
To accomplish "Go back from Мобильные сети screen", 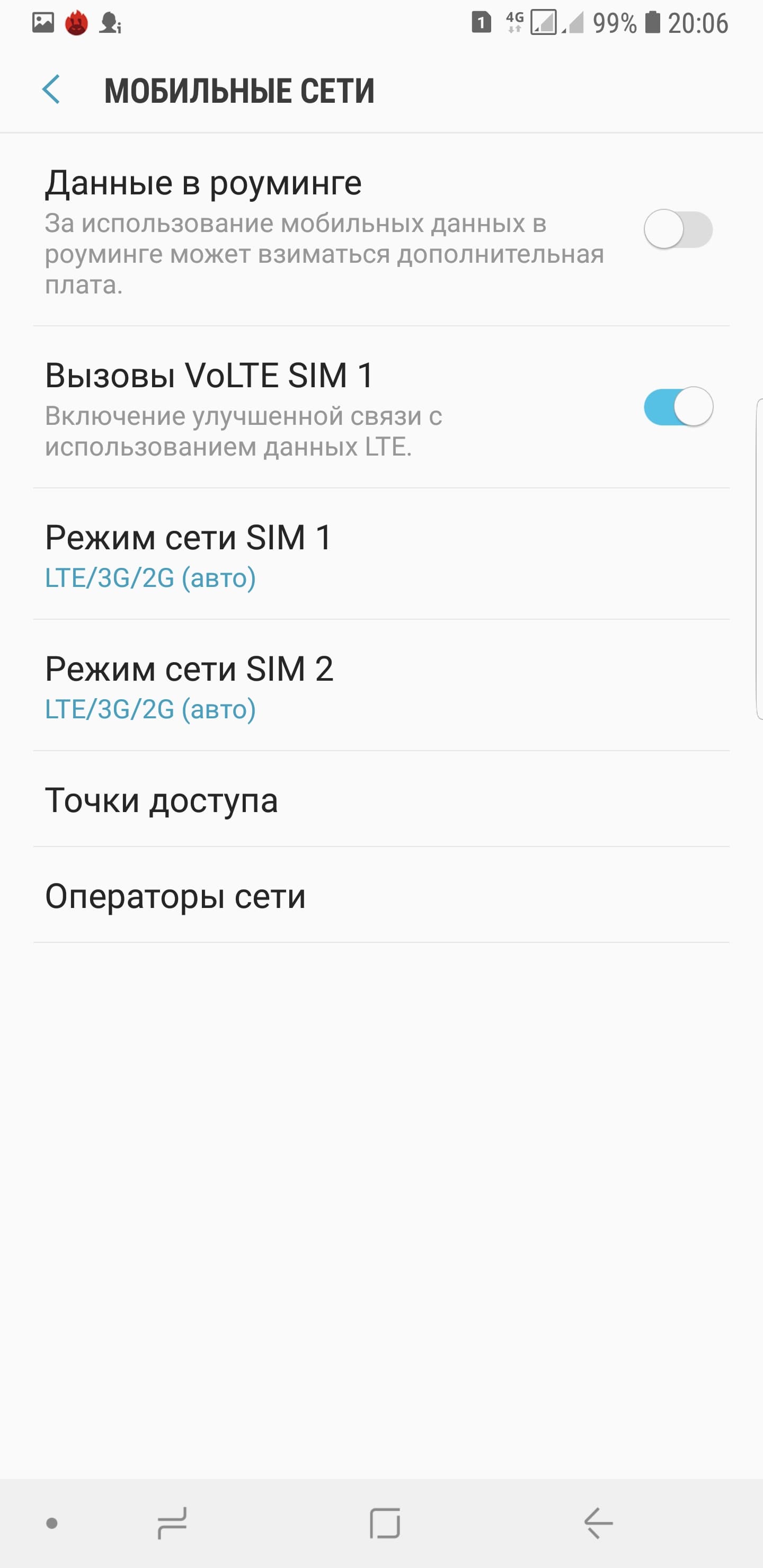I will [x=51, y=90].
